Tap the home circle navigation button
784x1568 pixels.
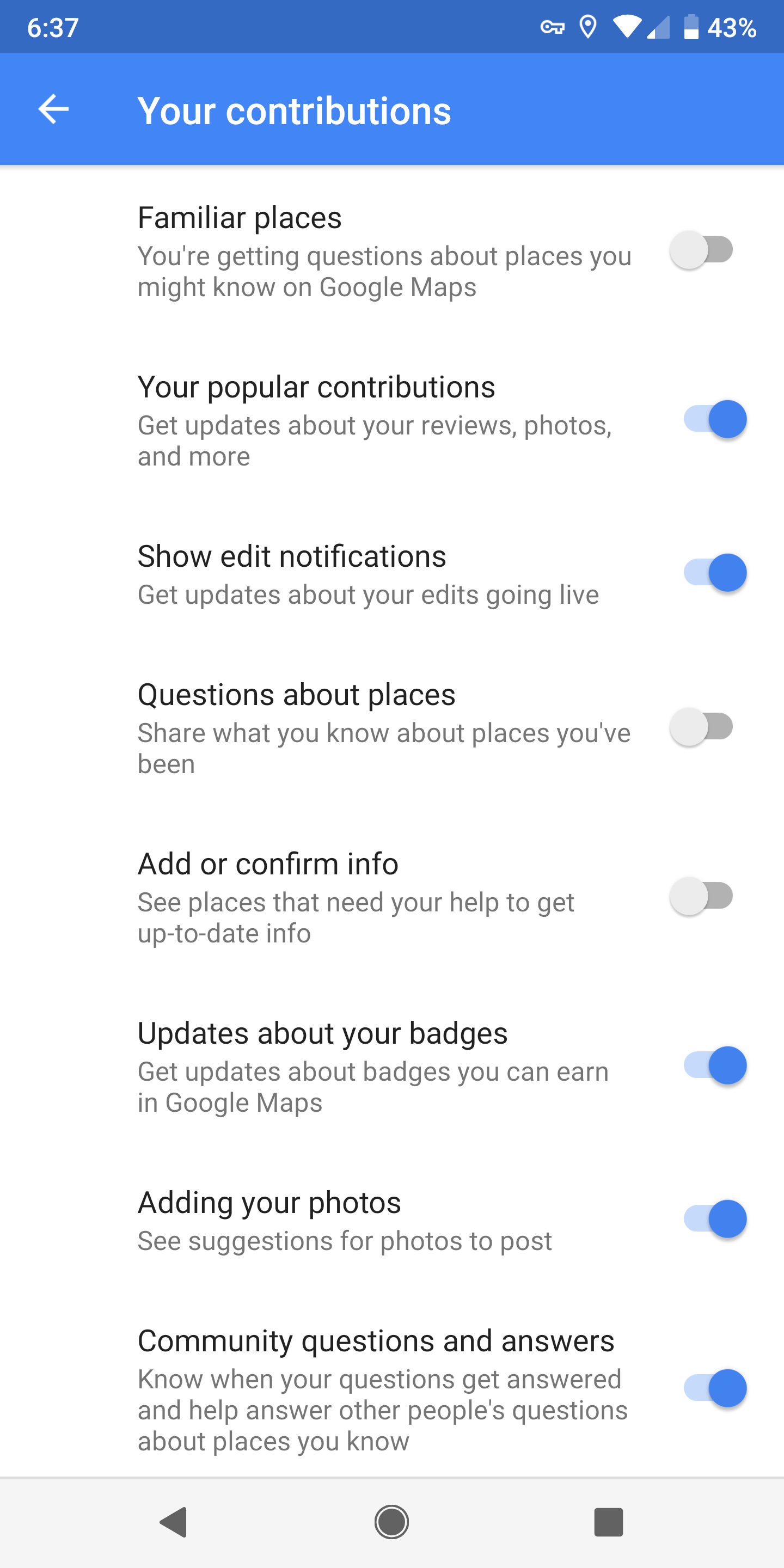(392, 1522)
